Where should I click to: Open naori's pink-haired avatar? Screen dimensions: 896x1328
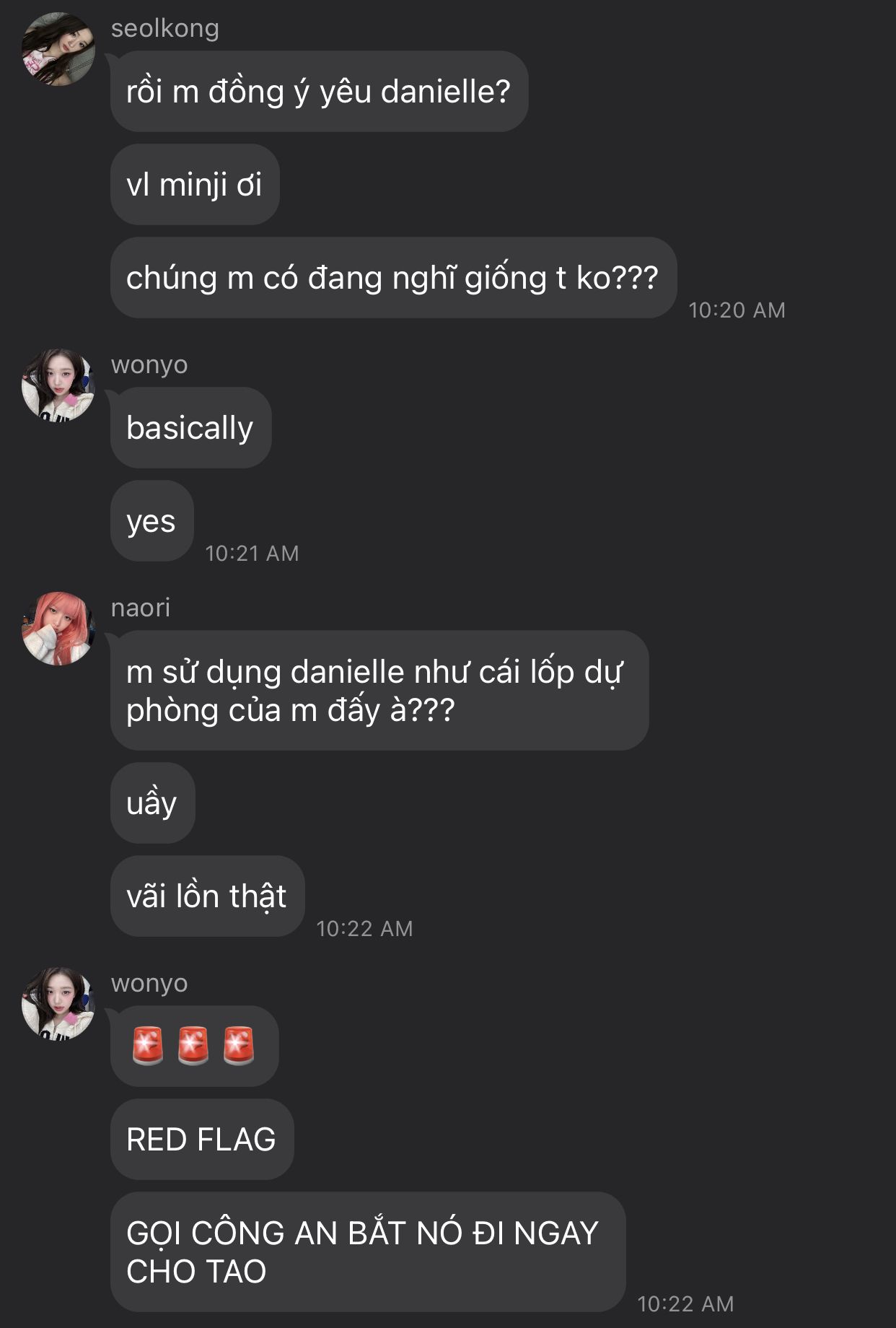pyautogui.click(x=58, y=629)
